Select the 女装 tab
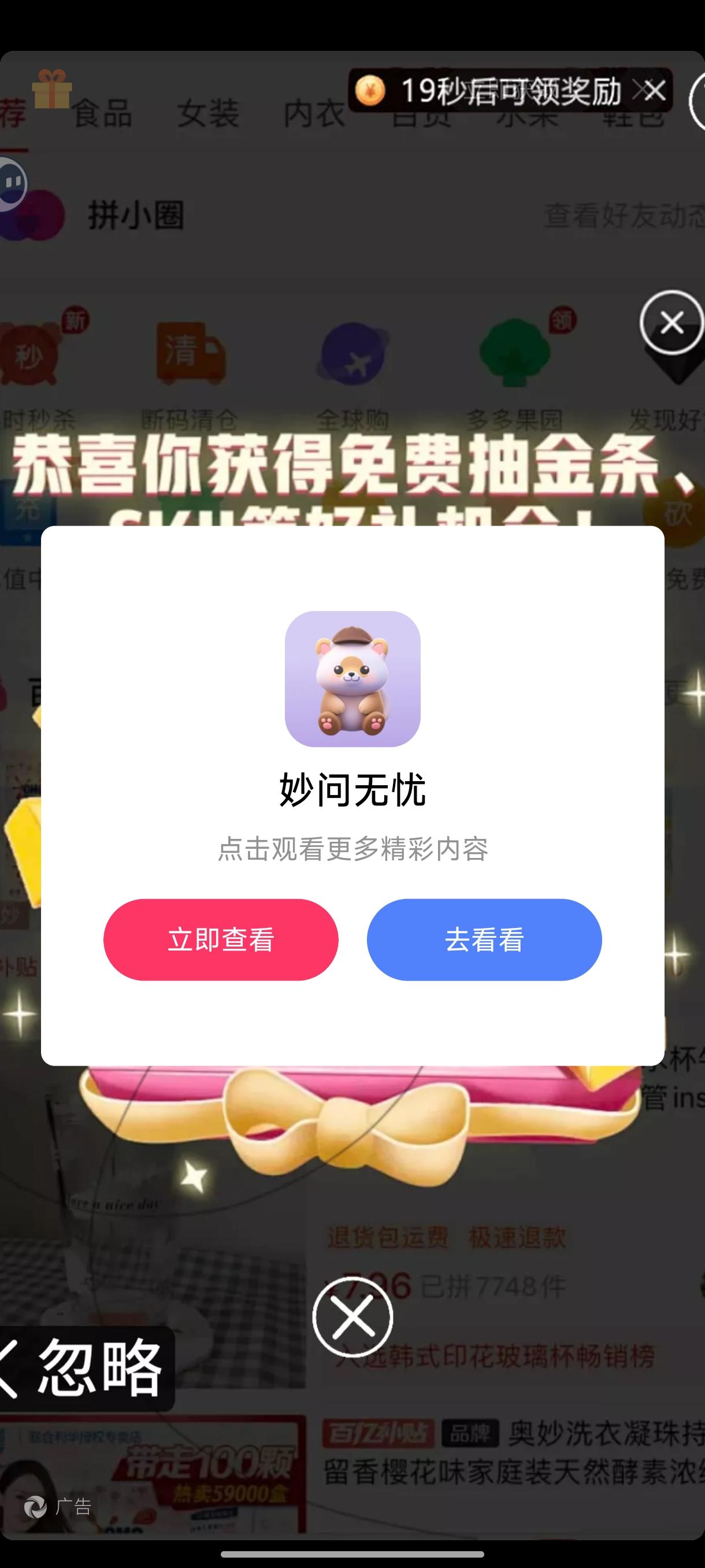 click(209, 116)
